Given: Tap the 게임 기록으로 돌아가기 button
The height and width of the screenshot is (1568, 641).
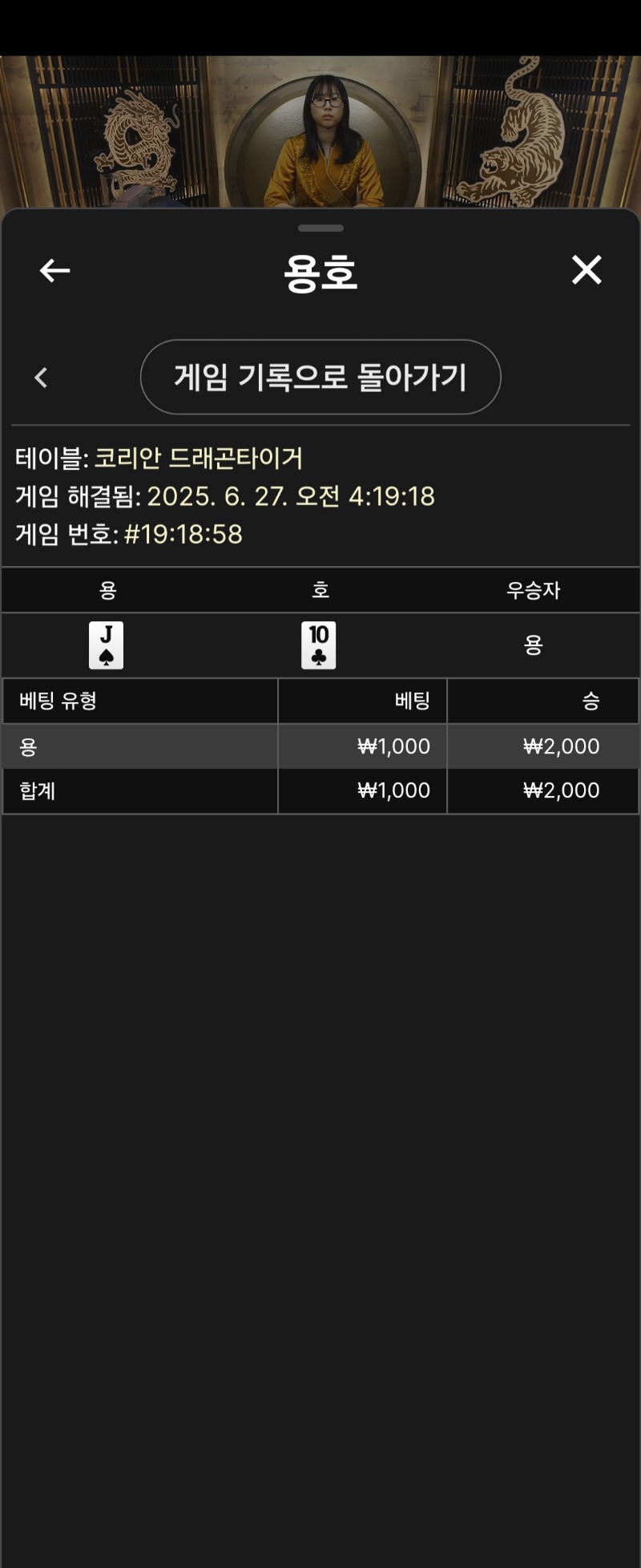Looking at the screenshot, I should coord(320,377).
